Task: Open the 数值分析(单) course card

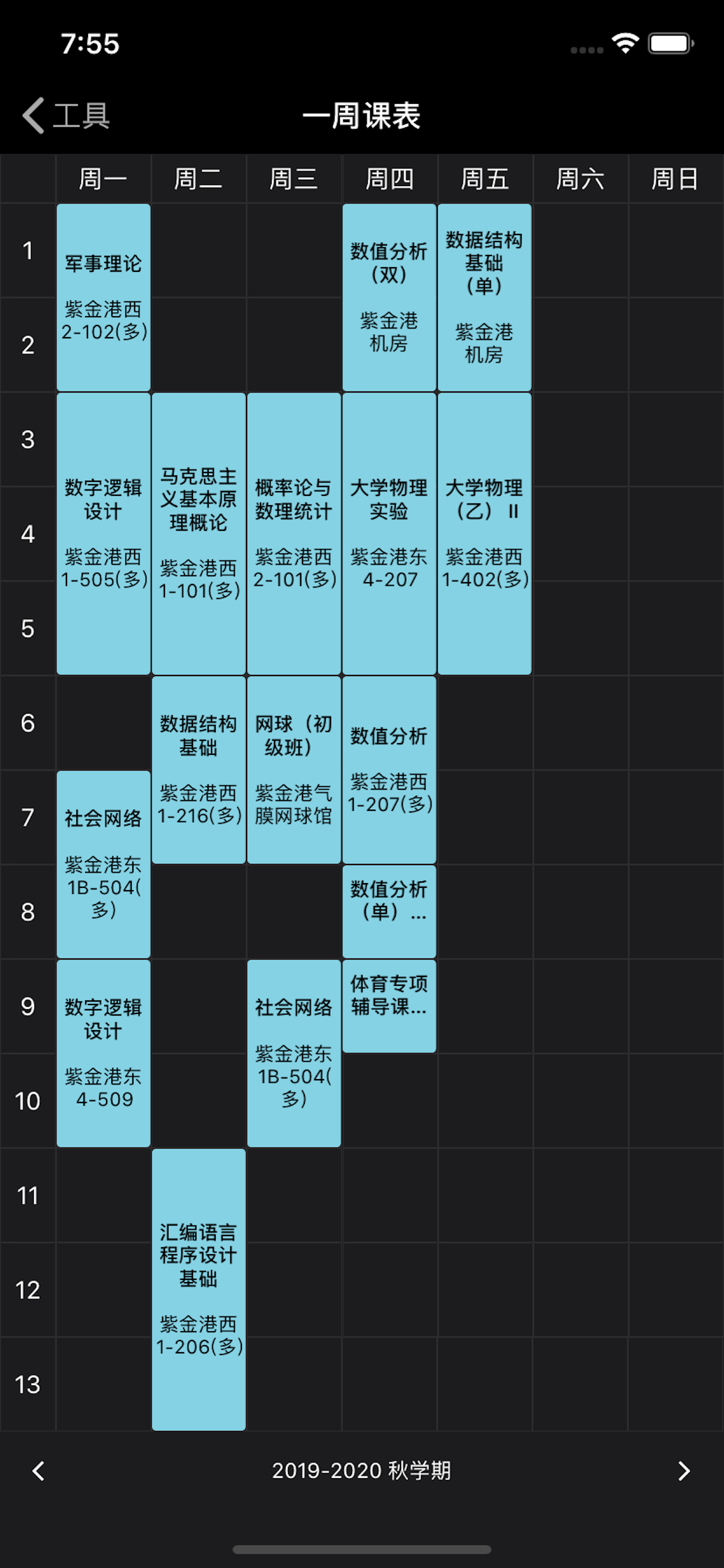Action: pyautogui.click(x=389, y=911)
